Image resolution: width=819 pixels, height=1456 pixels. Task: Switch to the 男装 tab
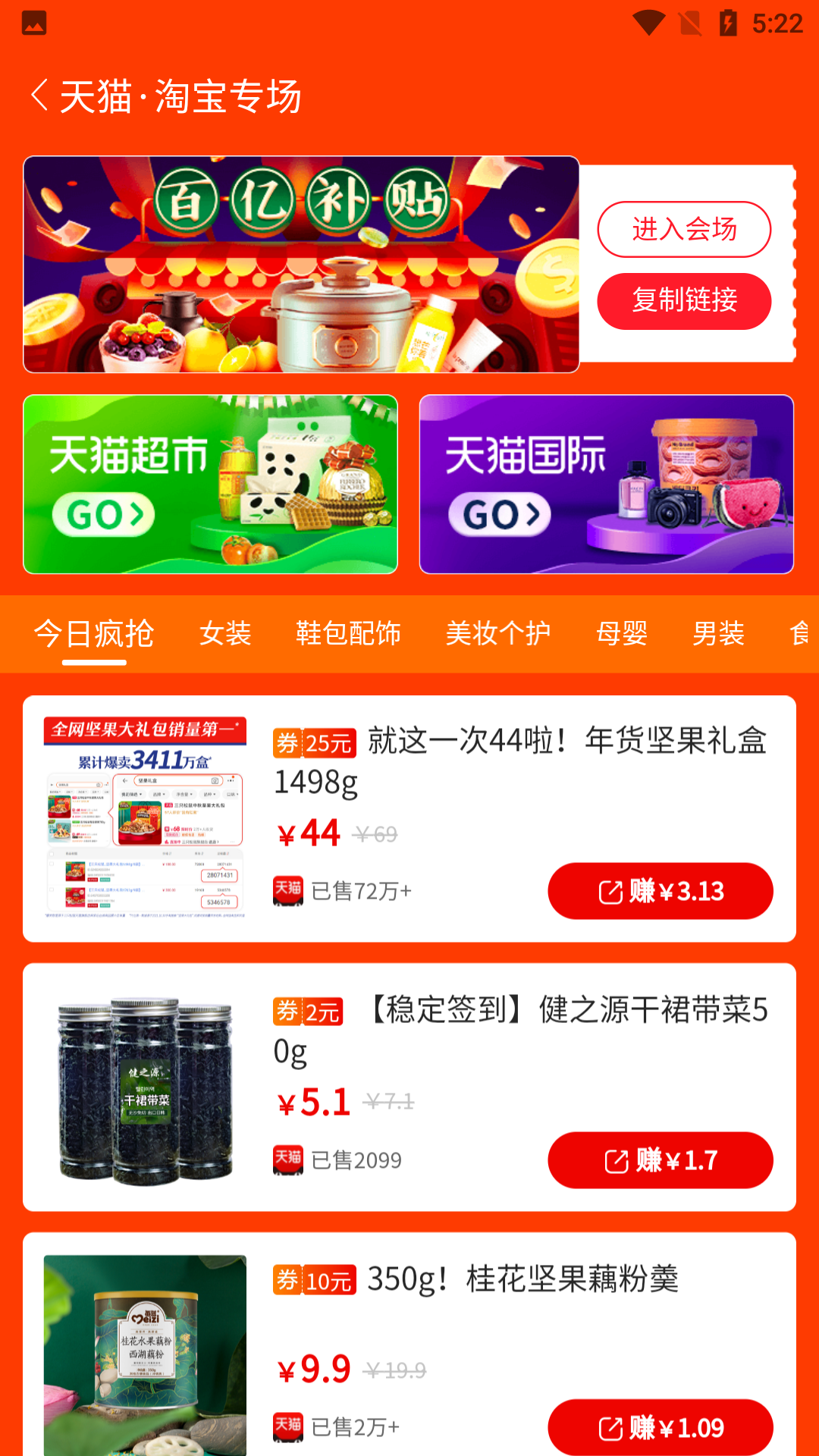point(718,633)
